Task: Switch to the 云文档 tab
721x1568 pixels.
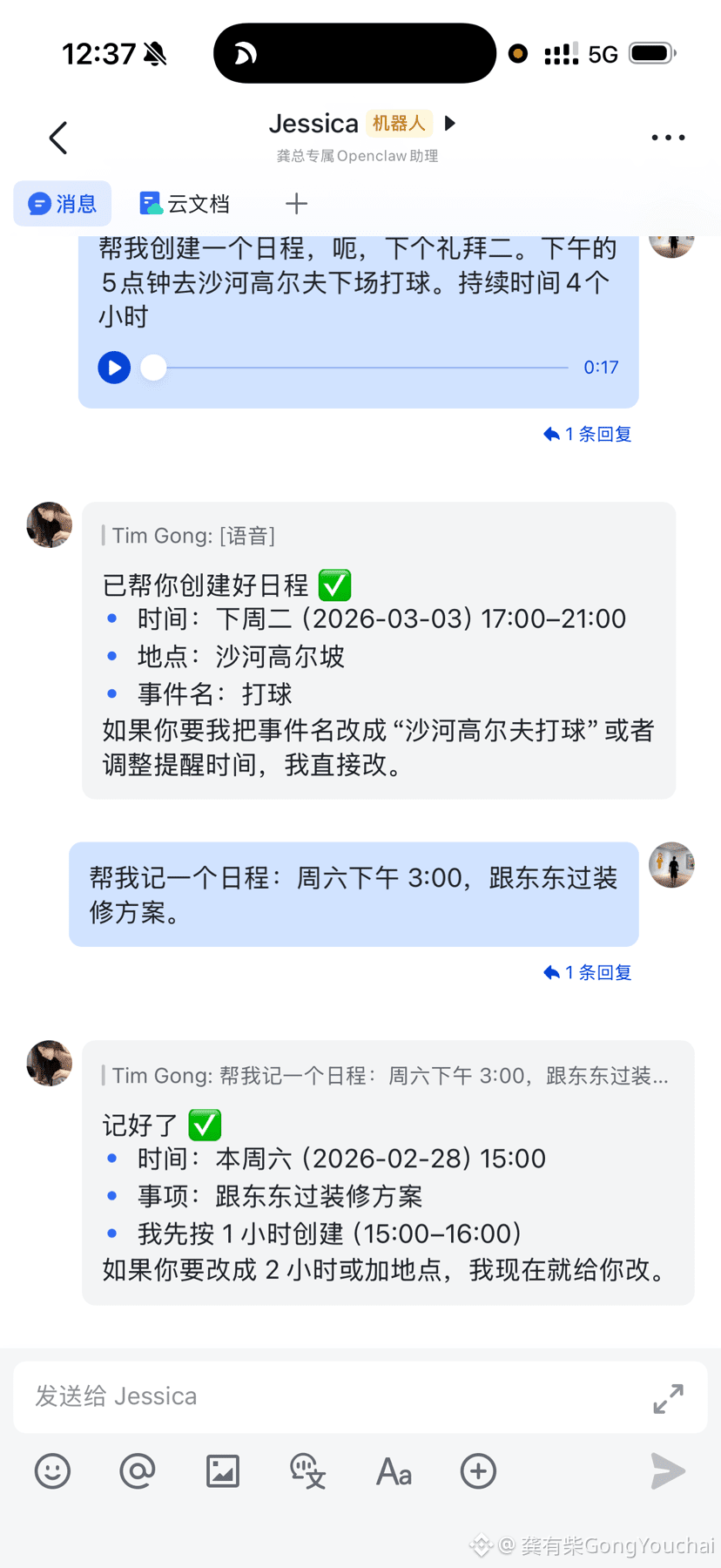Action: click(185, 204)
